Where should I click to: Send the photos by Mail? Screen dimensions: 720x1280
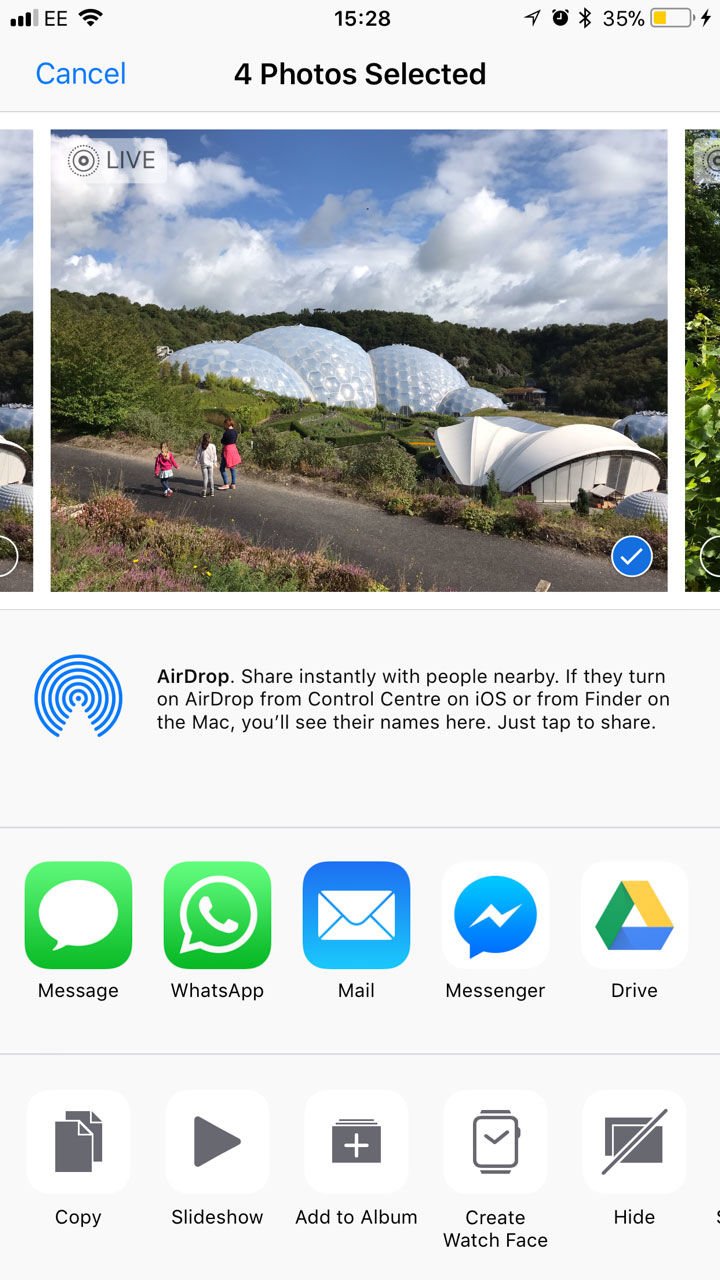(356, 915)
